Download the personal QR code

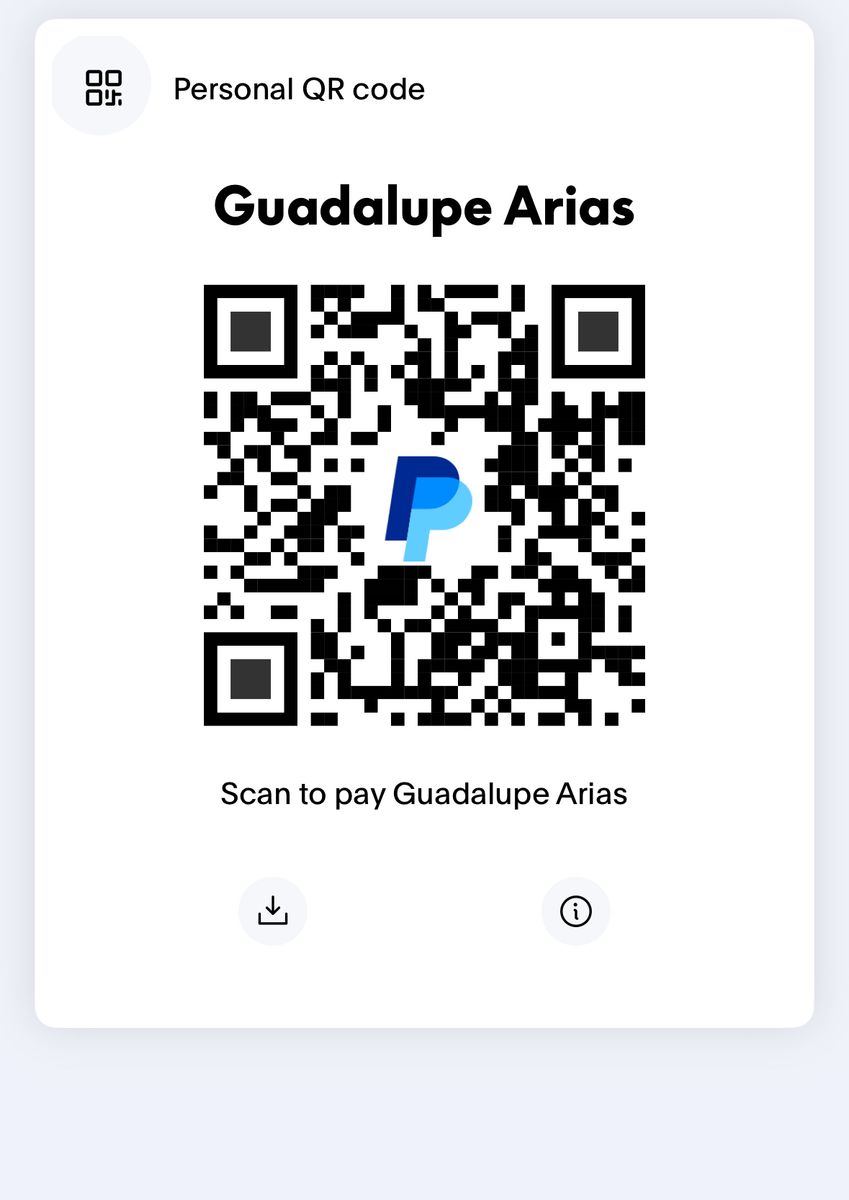pos(273,911)
